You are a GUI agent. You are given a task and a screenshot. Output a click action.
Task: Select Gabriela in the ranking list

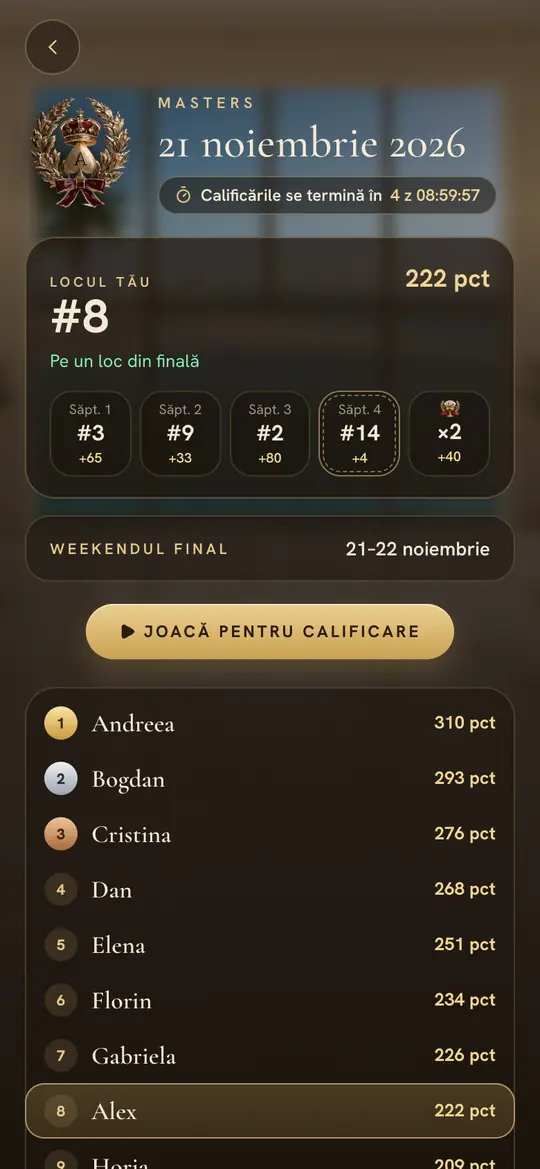pyautogui.click(x=270, y=1056)
